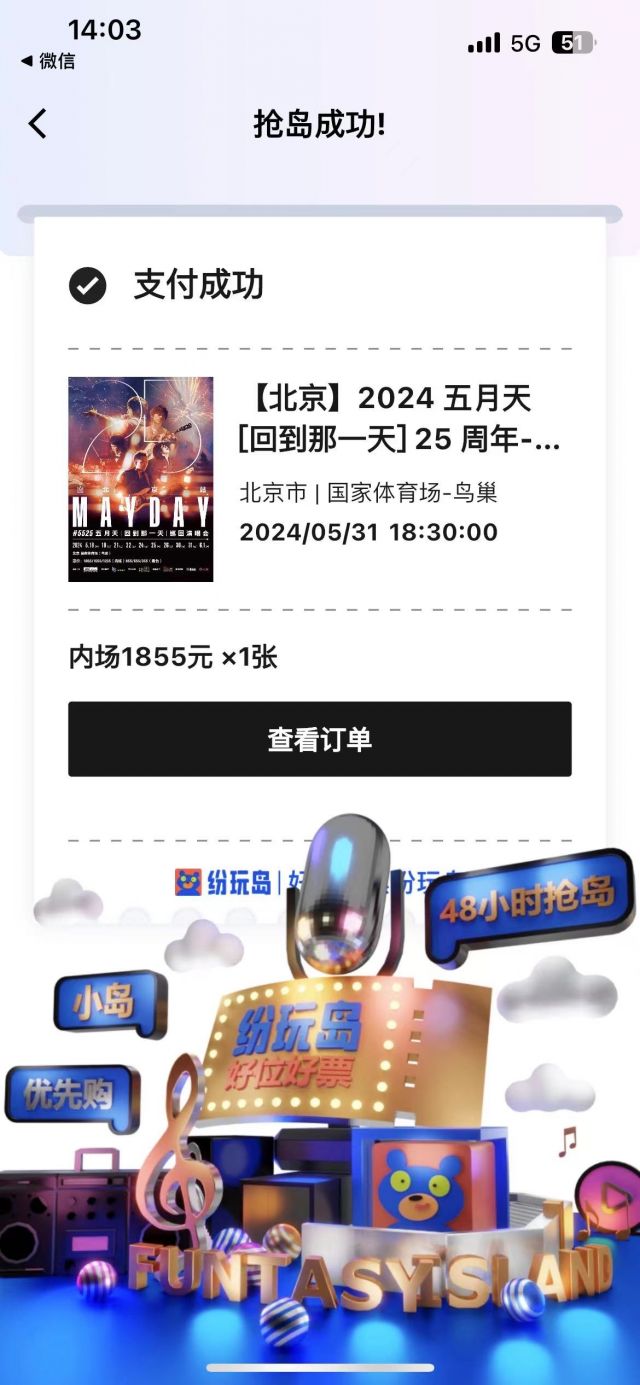Return to 微信 via the status bar link
Viewport: 640px width, 1385px height.
(48, 61)
